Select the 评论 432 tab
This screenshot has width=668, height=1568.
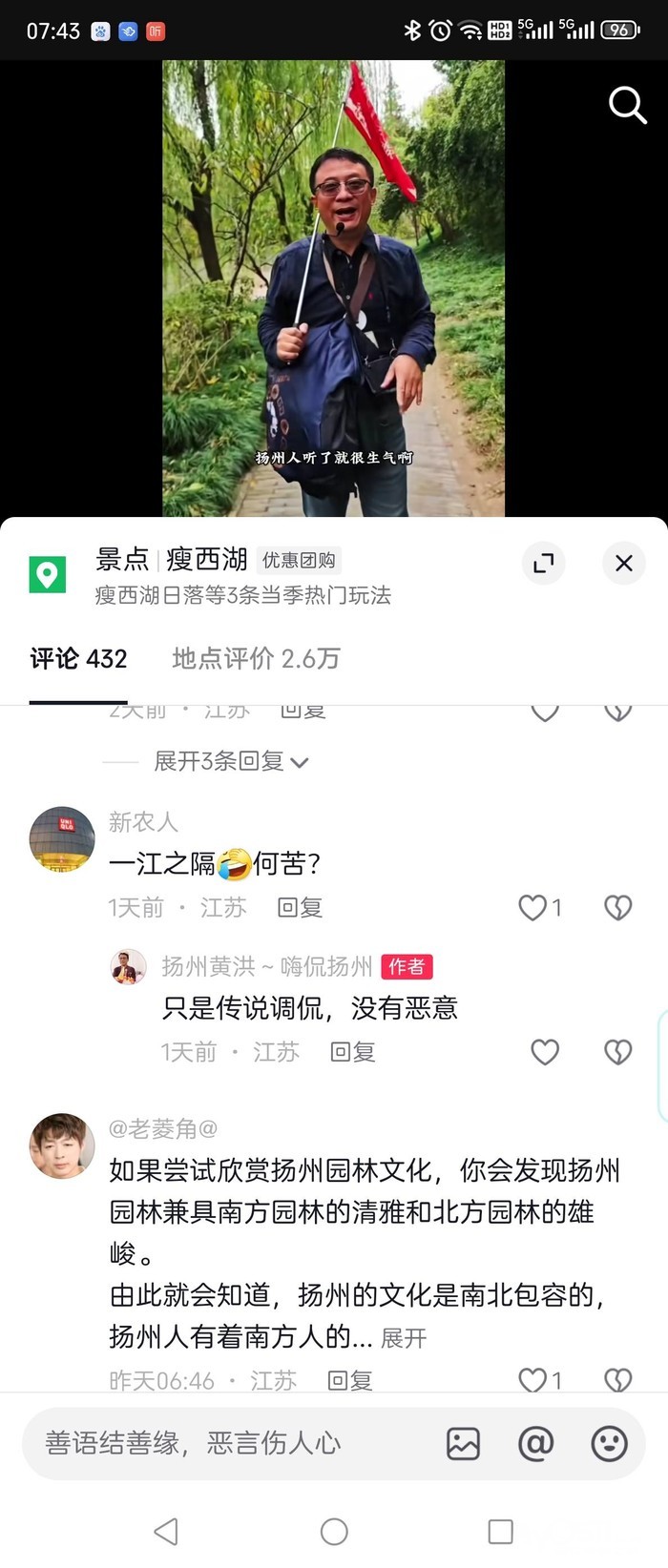(78, 659)
